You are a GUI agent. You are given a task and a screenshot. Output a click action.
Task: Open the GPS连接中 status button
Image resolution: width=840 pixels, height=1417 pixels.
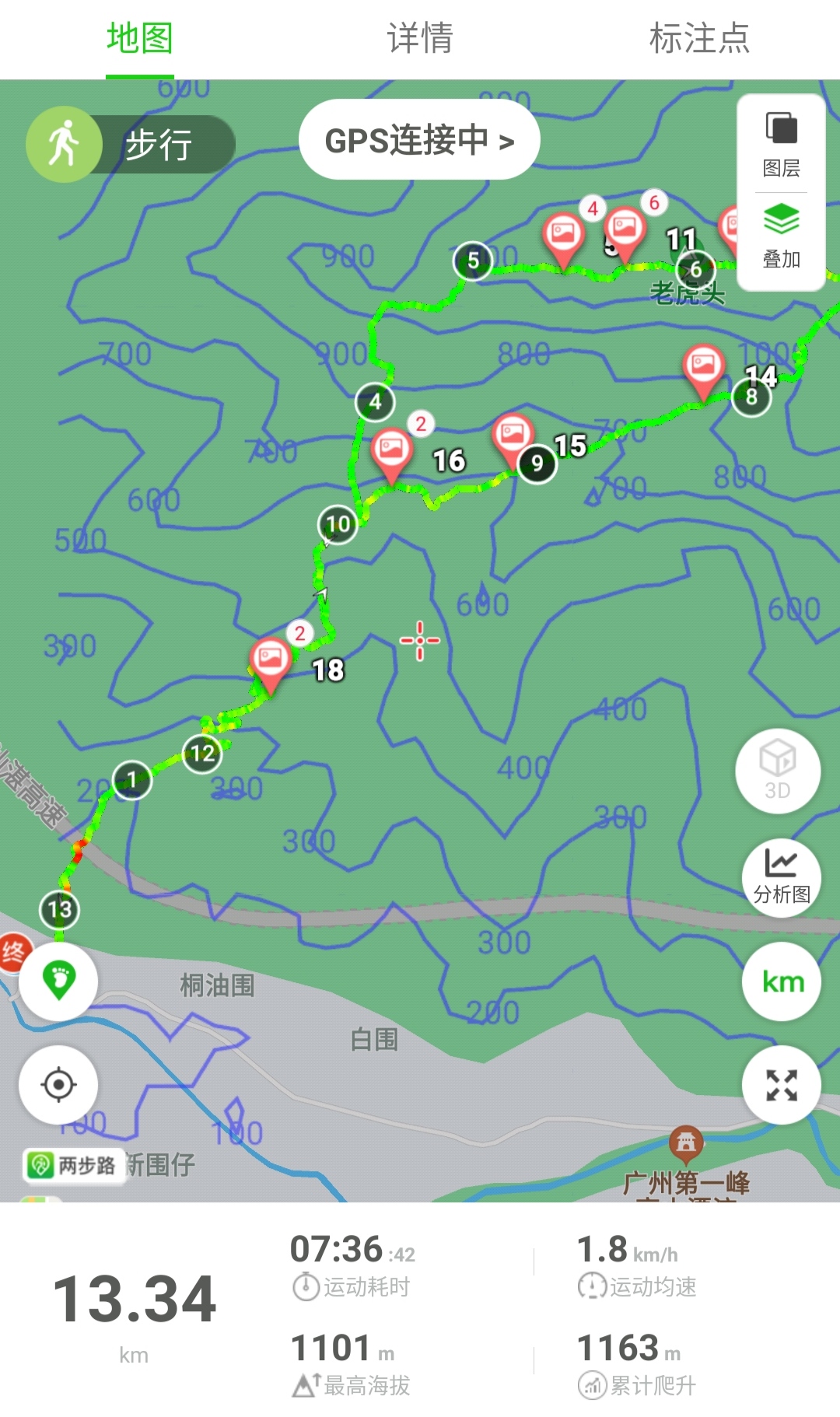coord(419,140)
